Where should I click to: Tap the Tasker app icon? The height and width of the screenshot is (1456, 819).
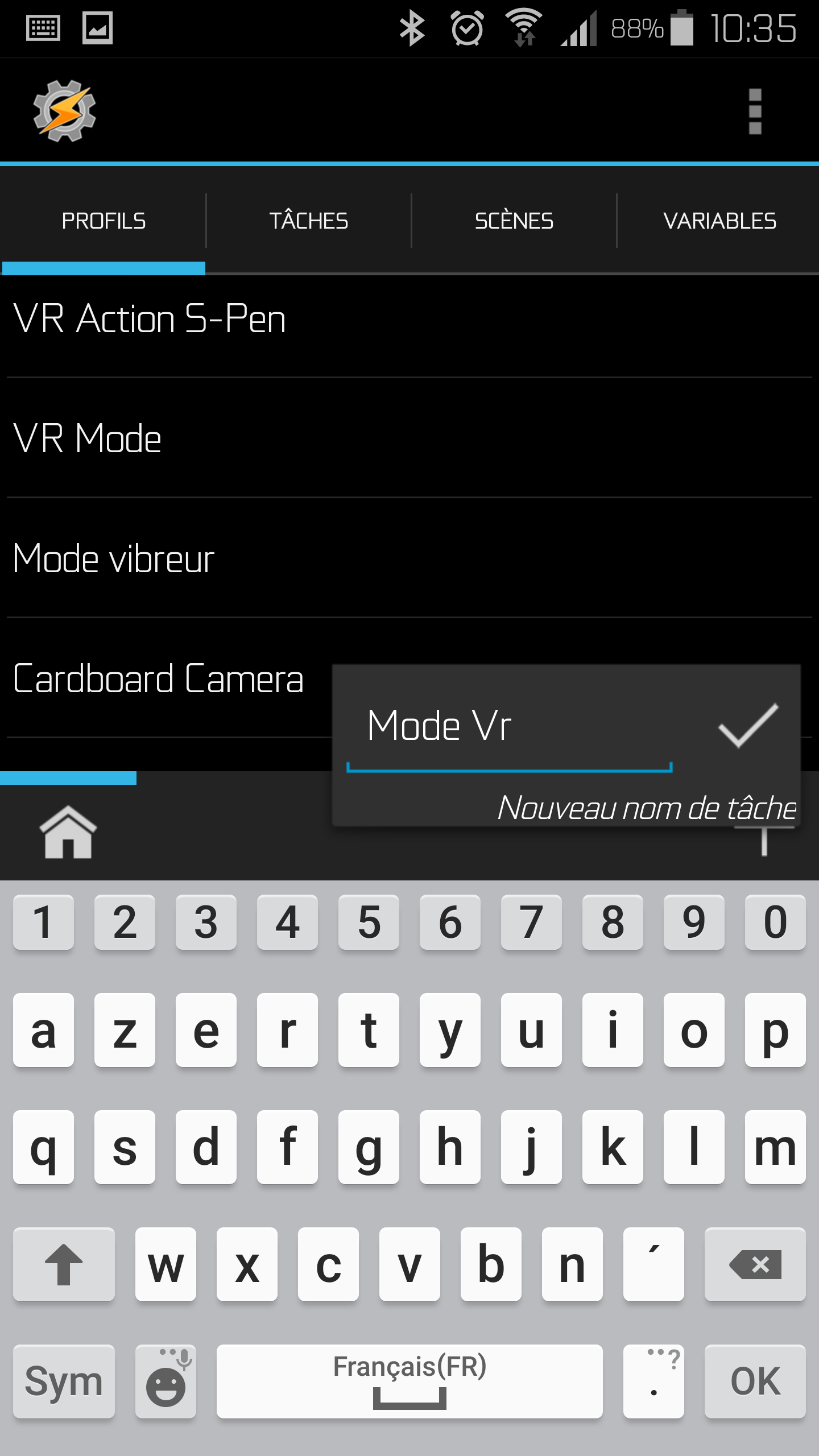[x=64, y=111]
